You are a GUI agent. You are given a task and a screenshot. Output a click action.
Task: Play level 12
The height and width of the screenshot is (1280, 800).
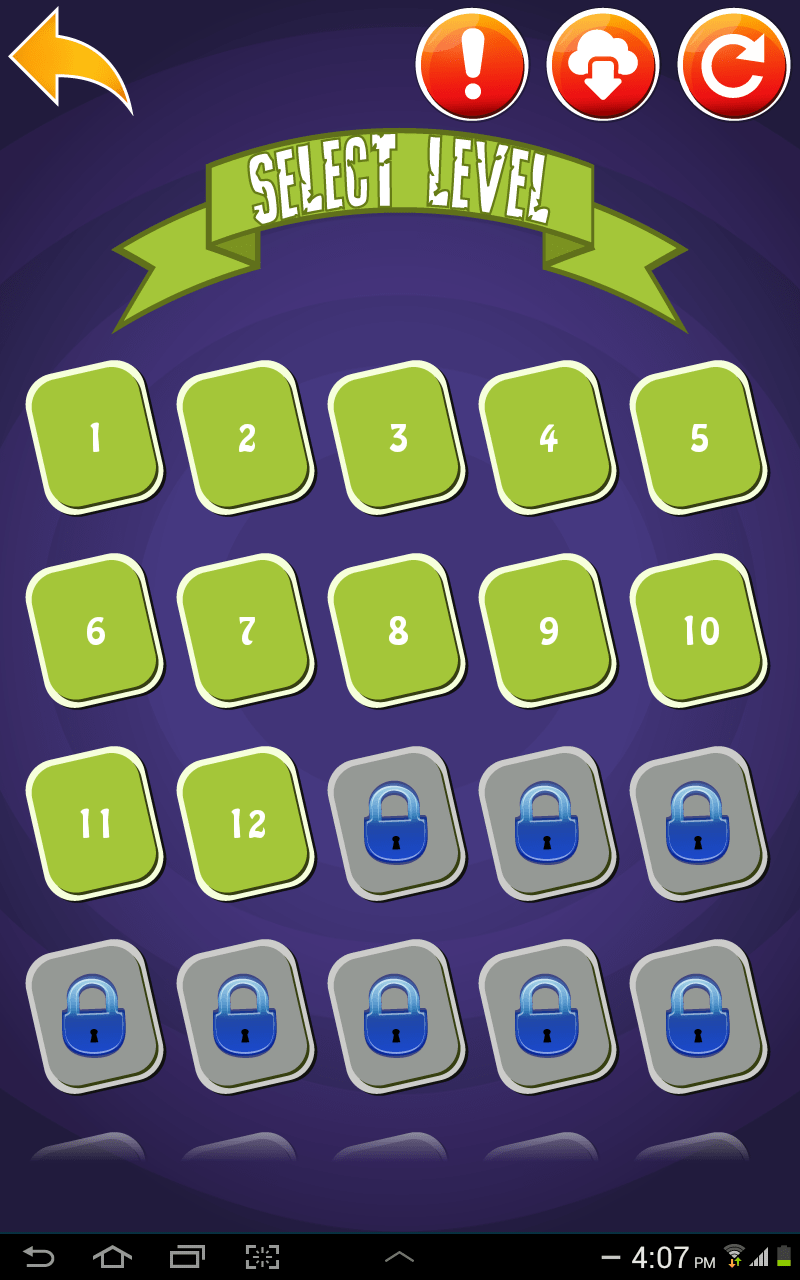[x=246, y=823]
